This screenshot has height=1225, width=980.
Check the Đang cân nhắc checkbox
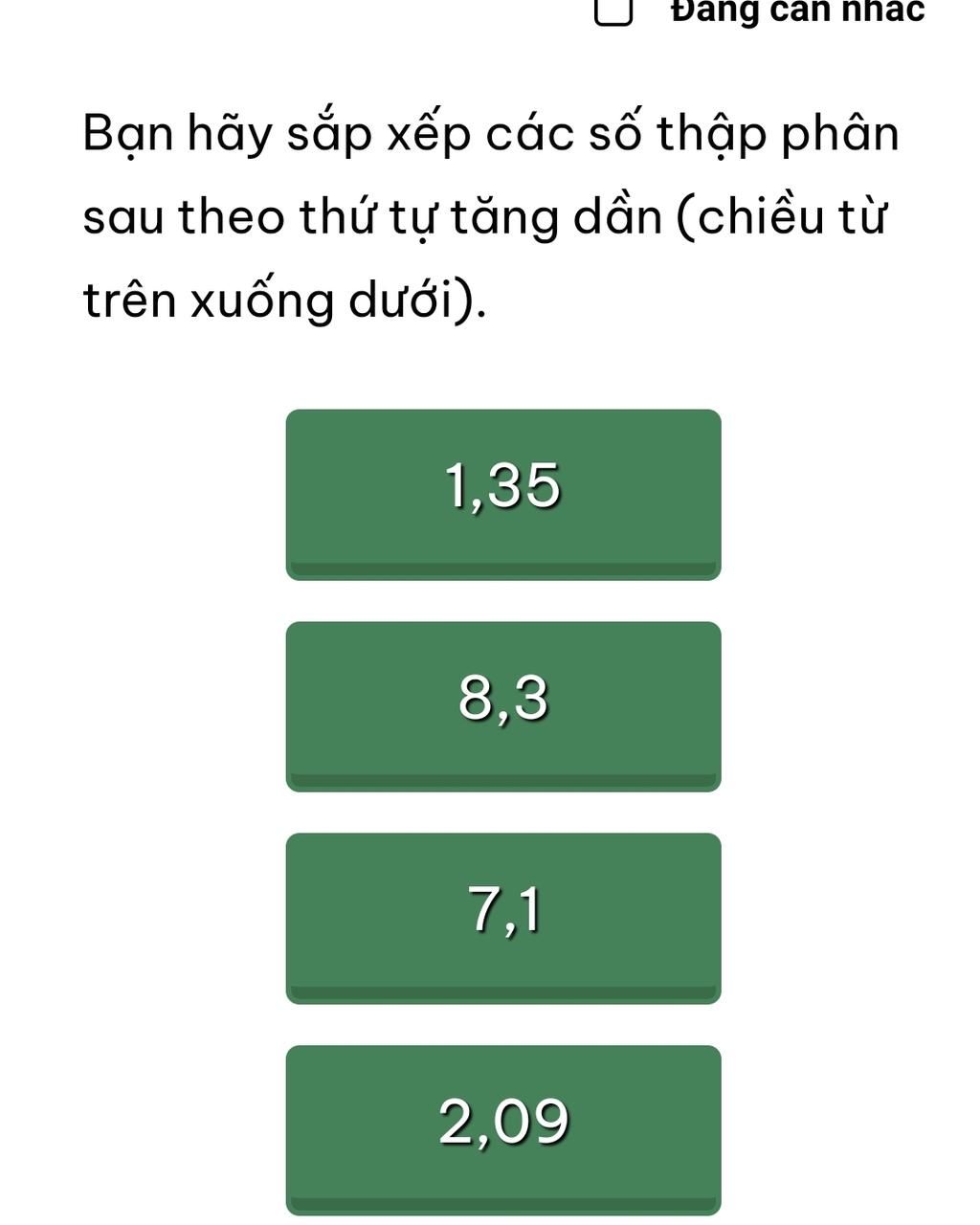[x=614, y=11]
